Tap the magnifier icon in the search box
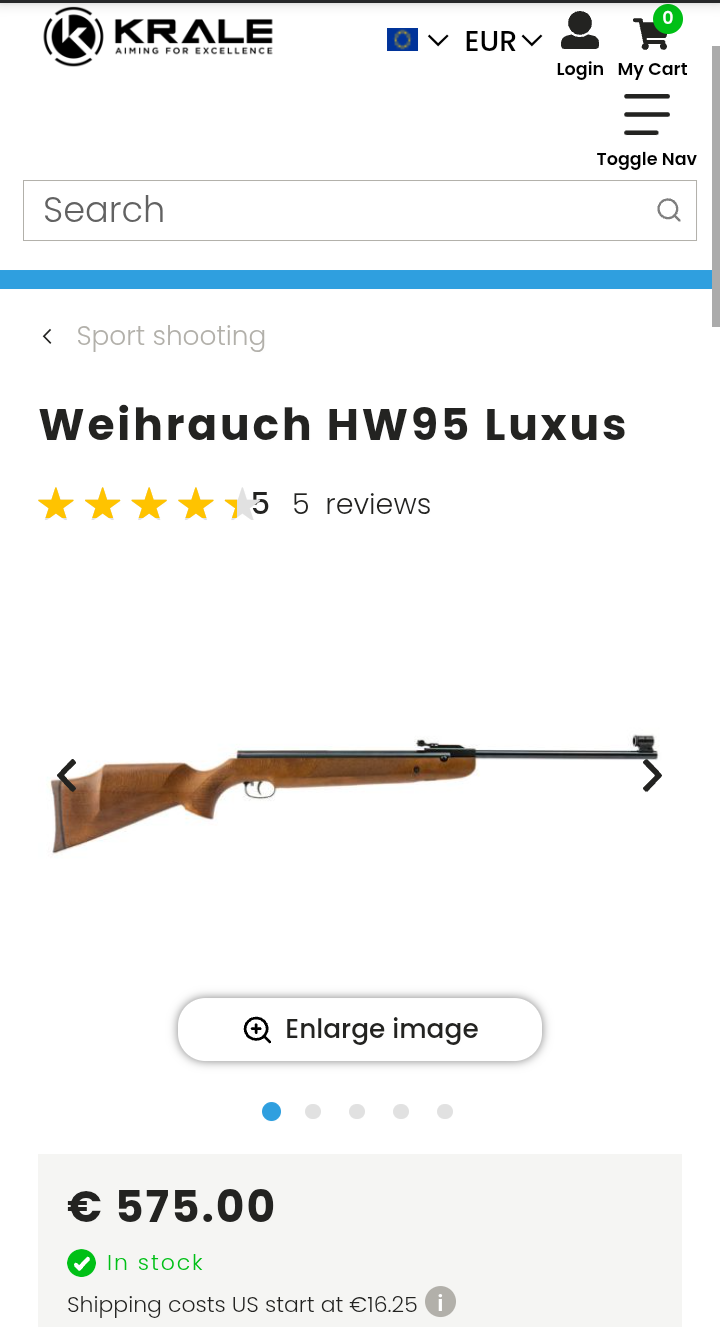720x1327 pixels. tap(669, 210)
